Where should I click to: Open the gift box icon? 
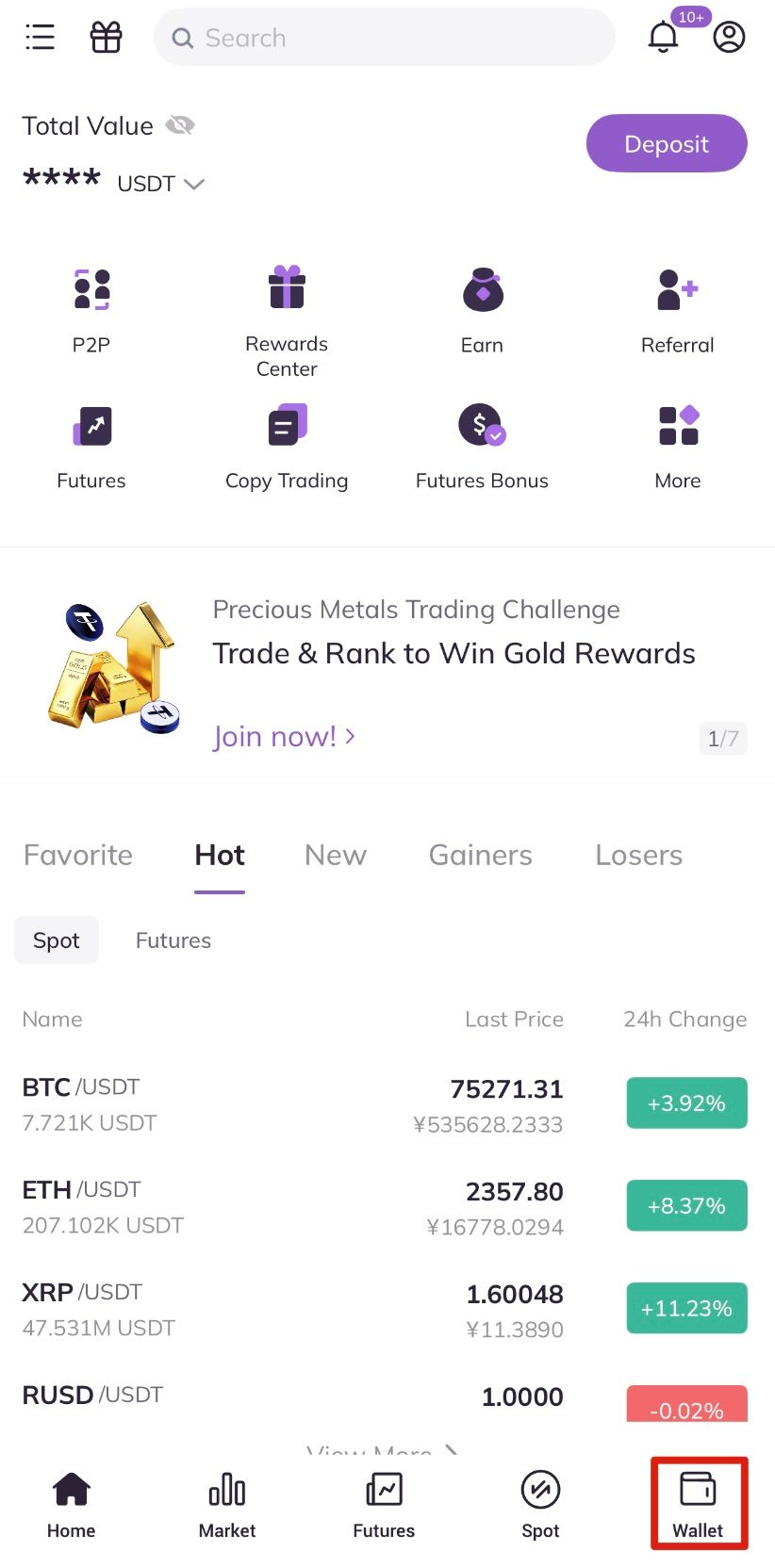pos(106,38)
